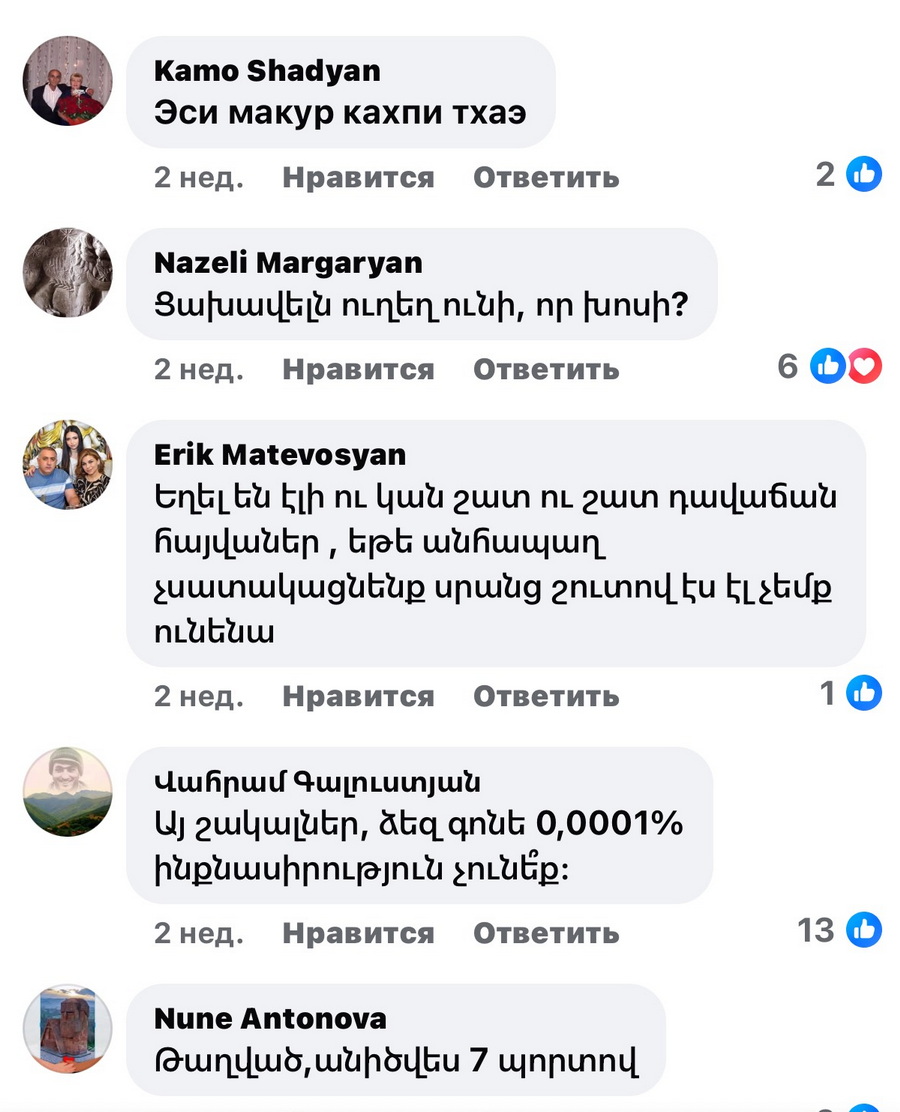Like Erik Matevosyan's comment
Image resolution: width=900 pixels, height=1112 pixels.
[x=358, y=696]
